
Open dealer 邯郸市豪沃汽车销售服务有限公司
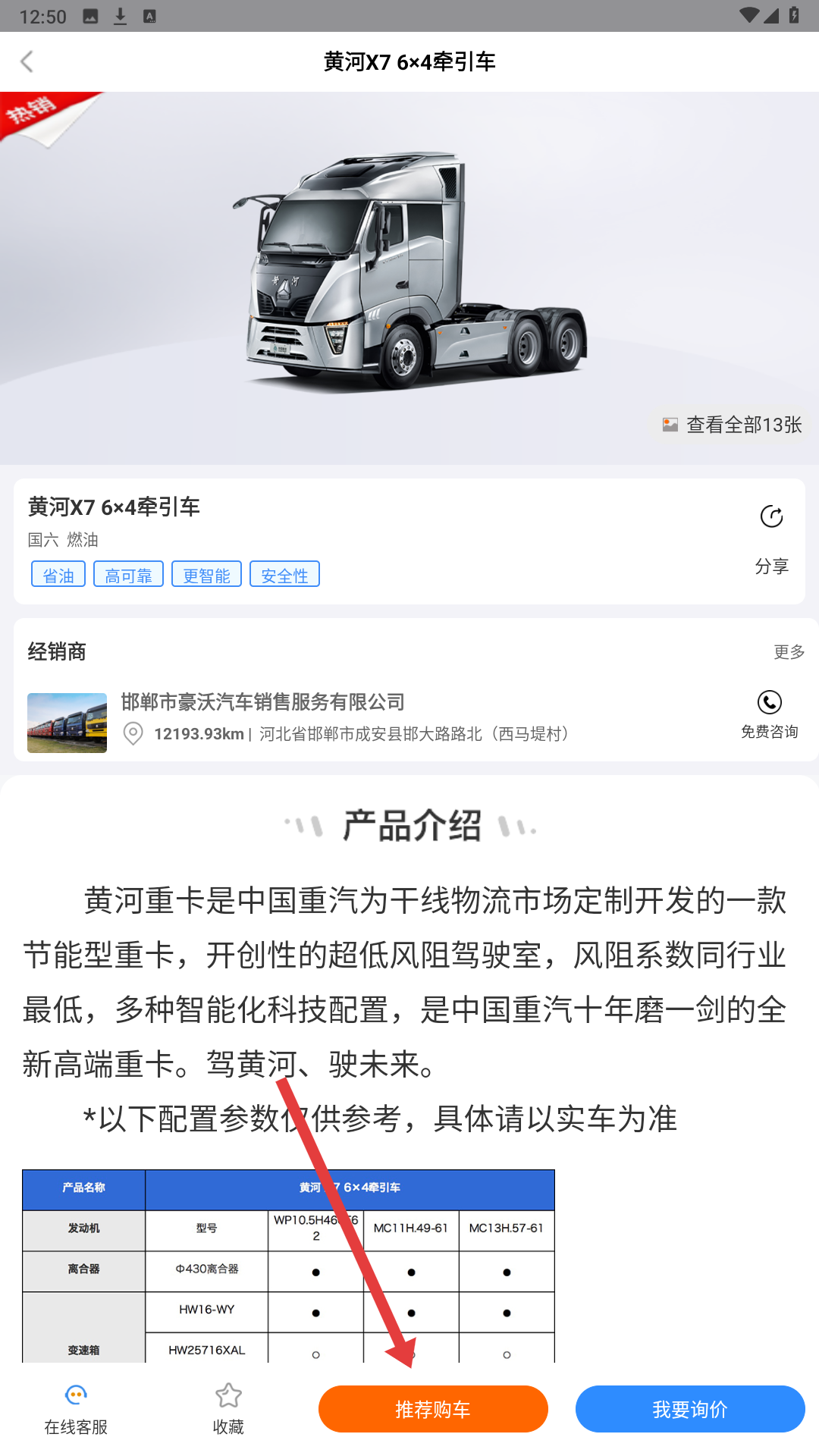(262, 702)
